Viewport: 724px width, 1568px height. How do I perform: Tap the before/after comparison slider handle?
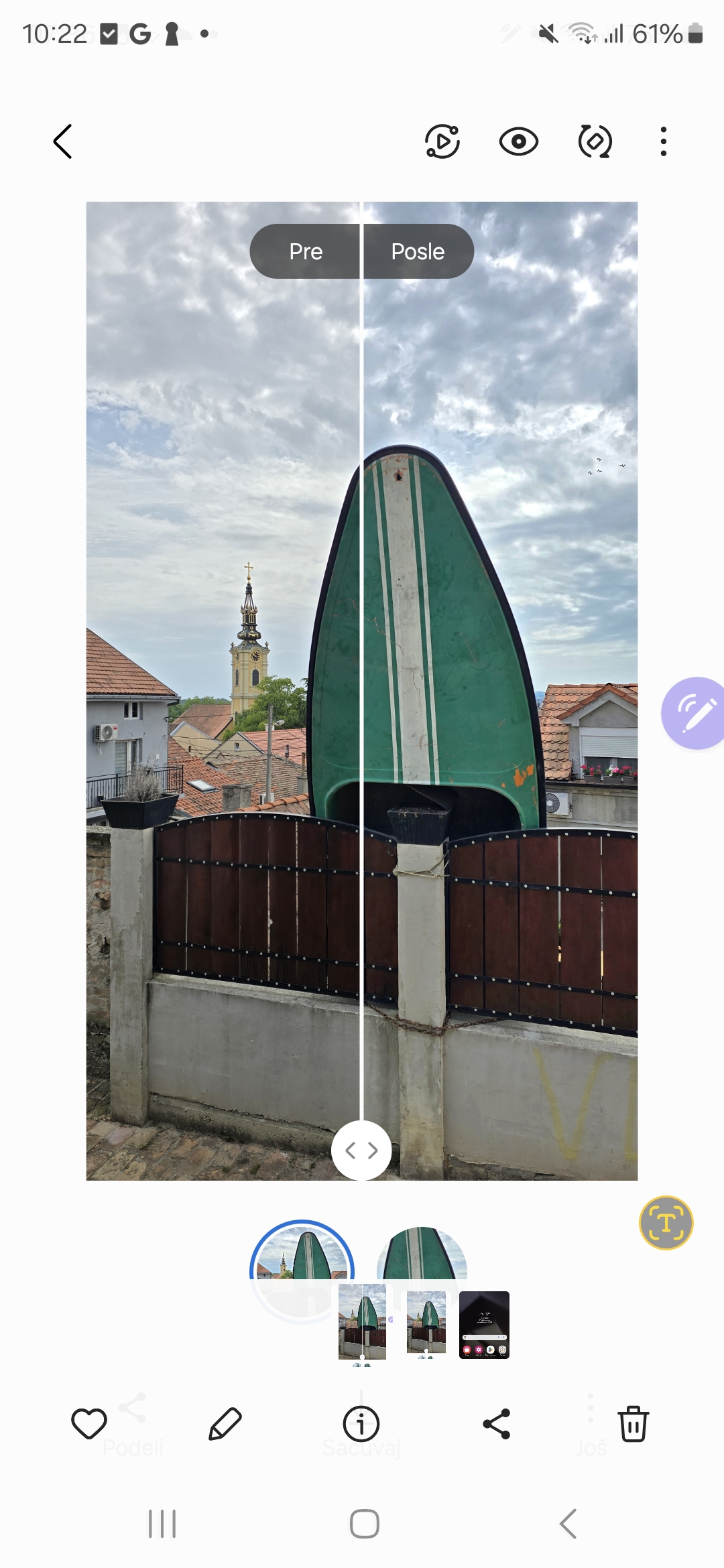[361, 1151]
